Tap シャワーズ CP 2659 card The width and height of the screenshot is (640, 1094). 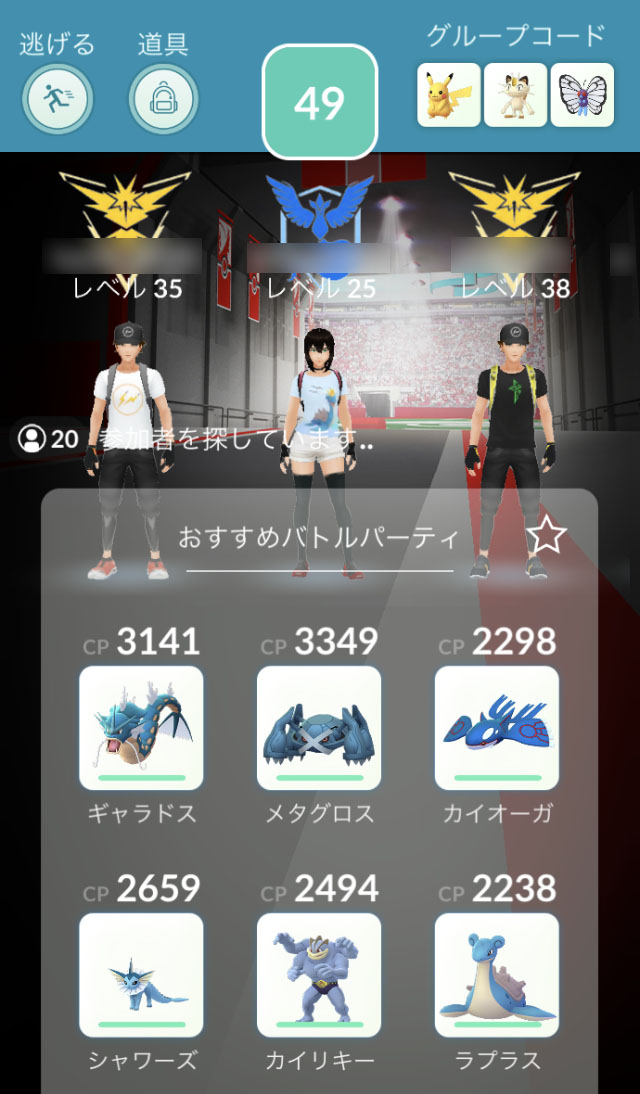click(141, 975)
